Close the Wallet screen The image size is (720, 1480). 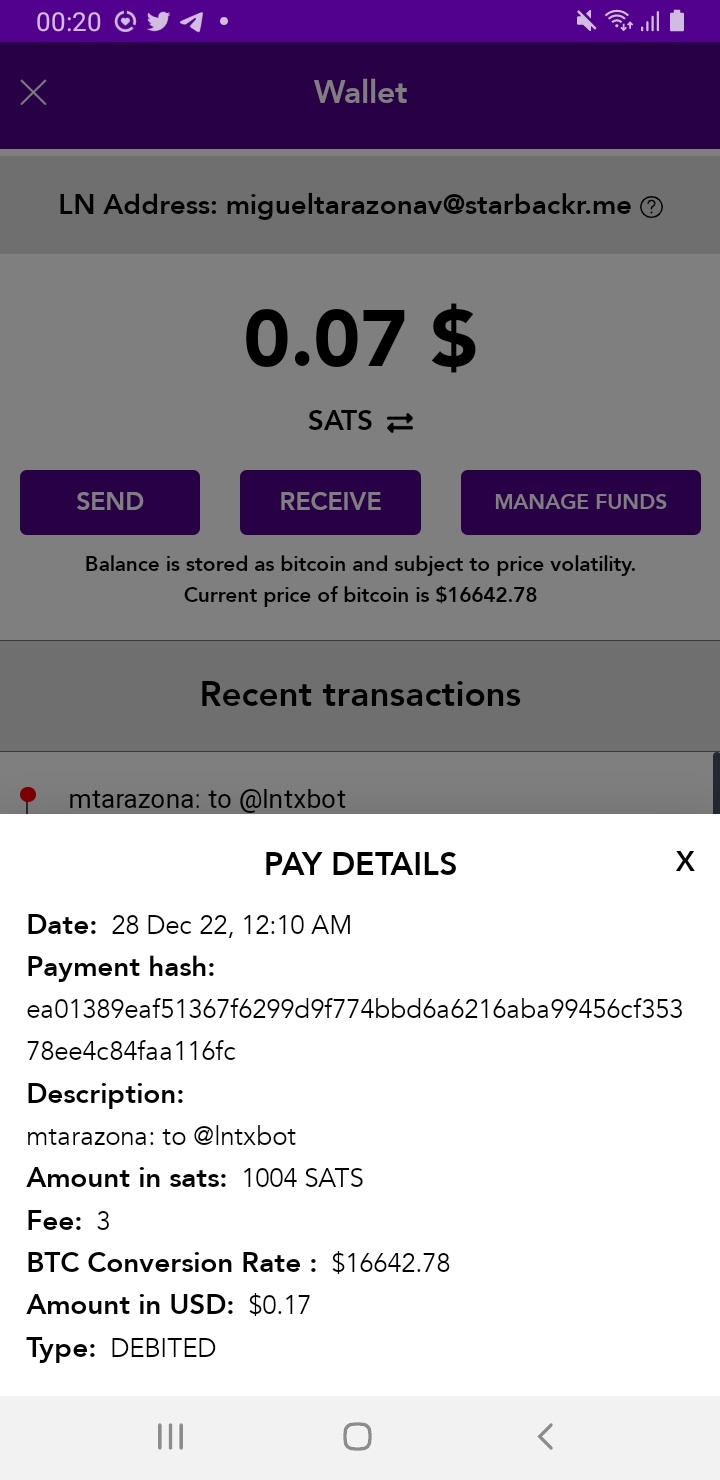(34, 93)
